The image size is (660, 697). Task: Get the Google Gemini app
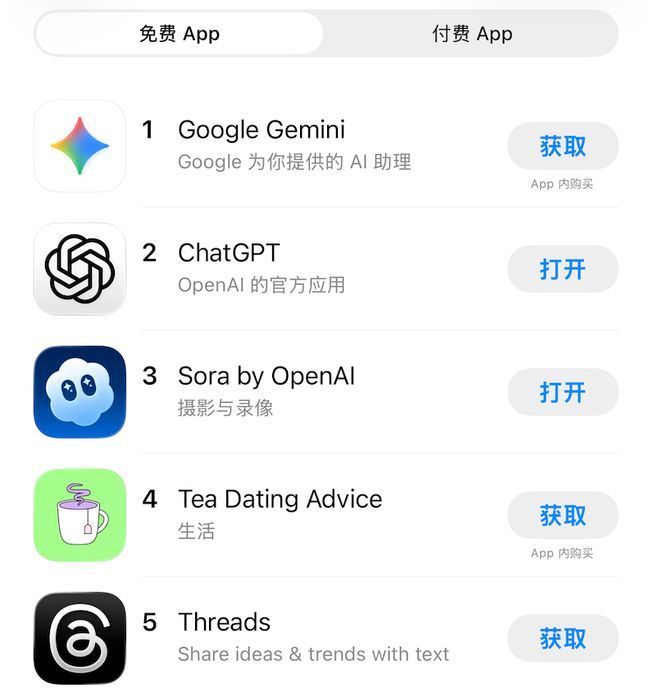tap(562, 147)
